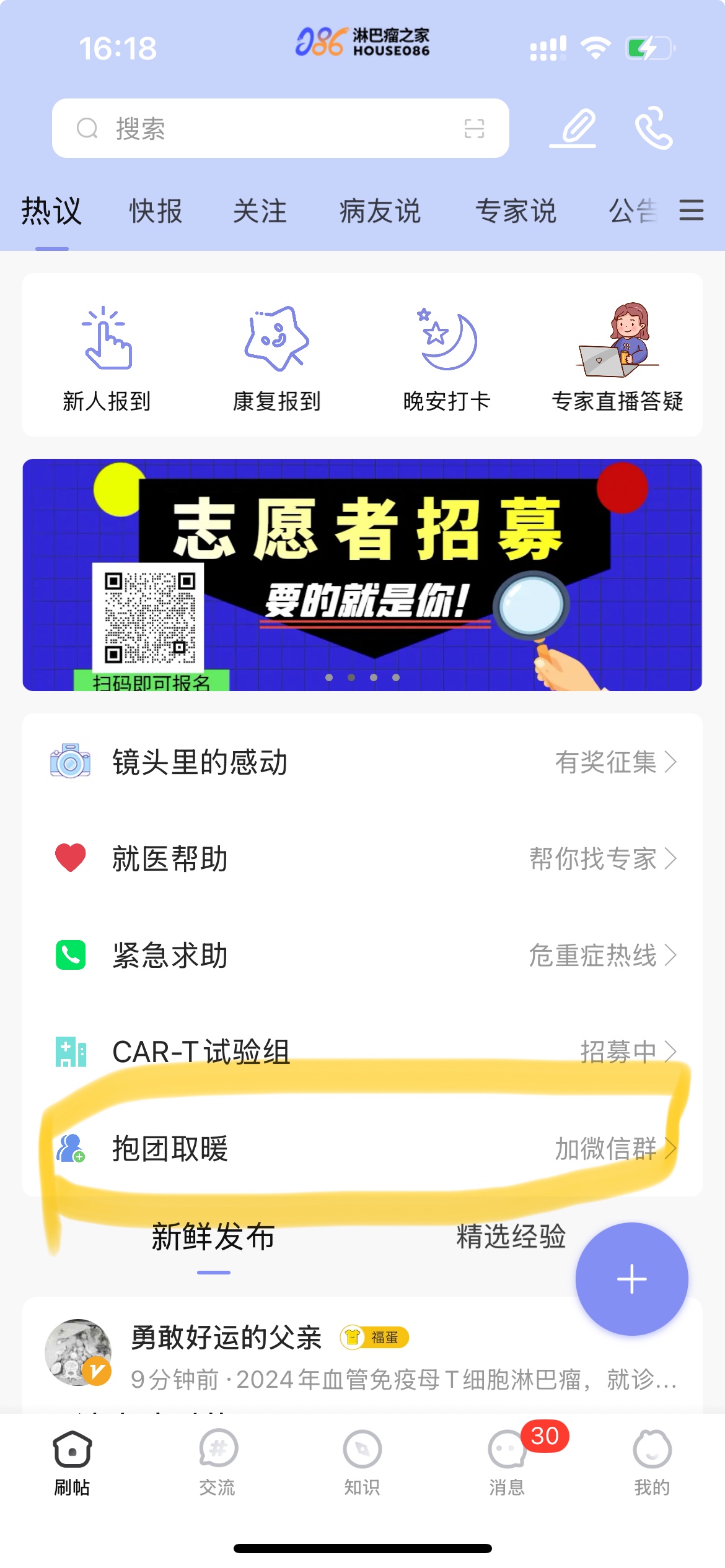The width and height of the screenshot is (725, 1568).
Task: Open the pencil compose icon
Action: [x=573, y=128]
